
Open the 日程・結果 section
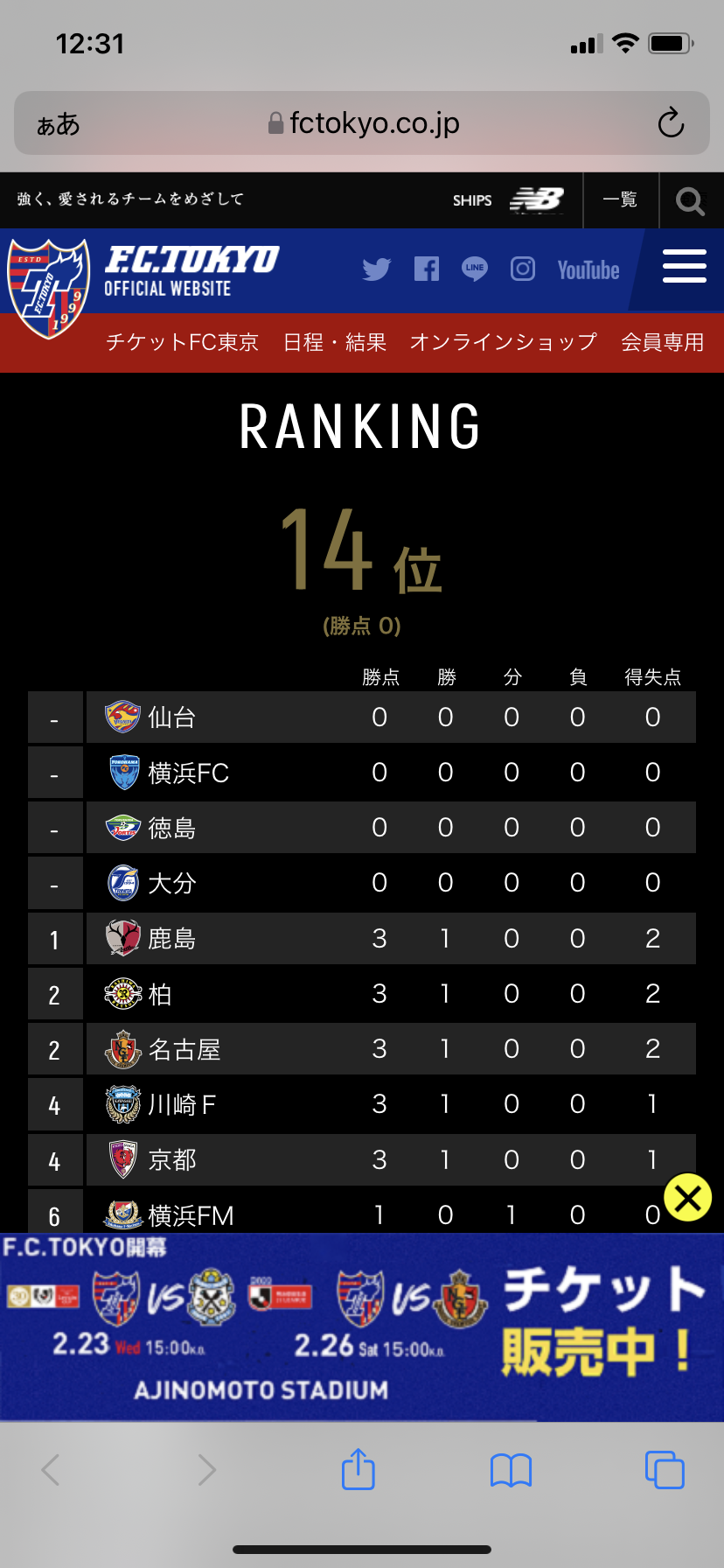pyautogui.click(x=335, y=342)
